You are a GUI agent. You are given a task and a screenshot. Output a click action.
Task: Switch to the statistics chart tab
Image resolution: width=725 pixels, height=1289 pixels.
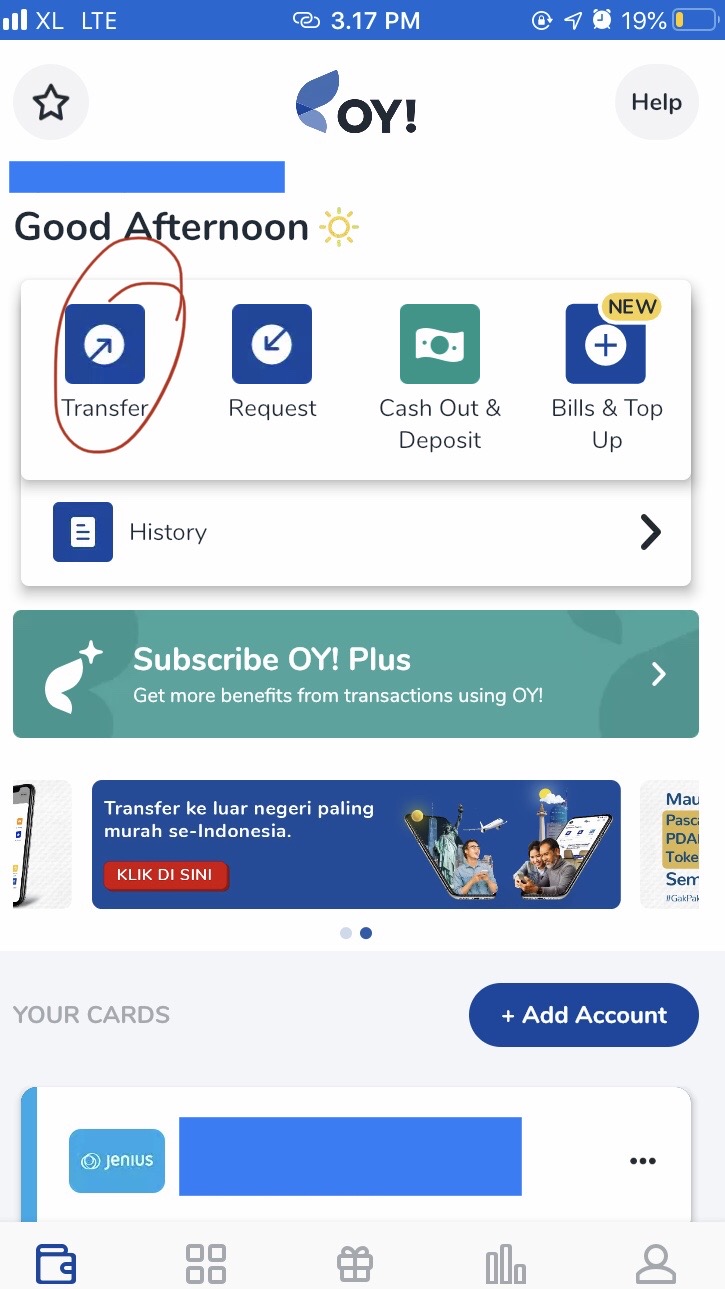pos(505,1264)
